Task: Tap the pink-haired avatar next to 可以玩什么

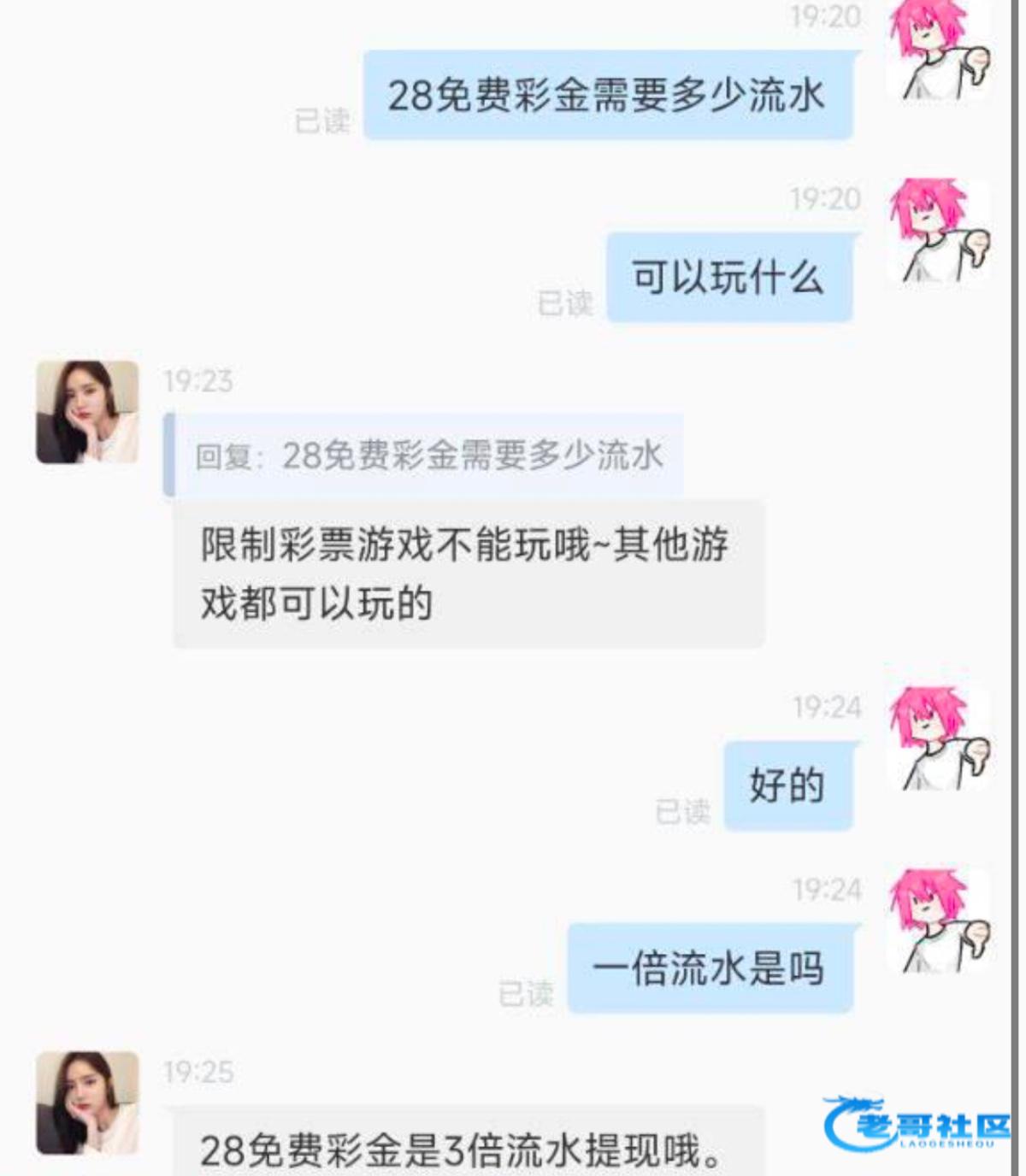Action: (938, 231)
